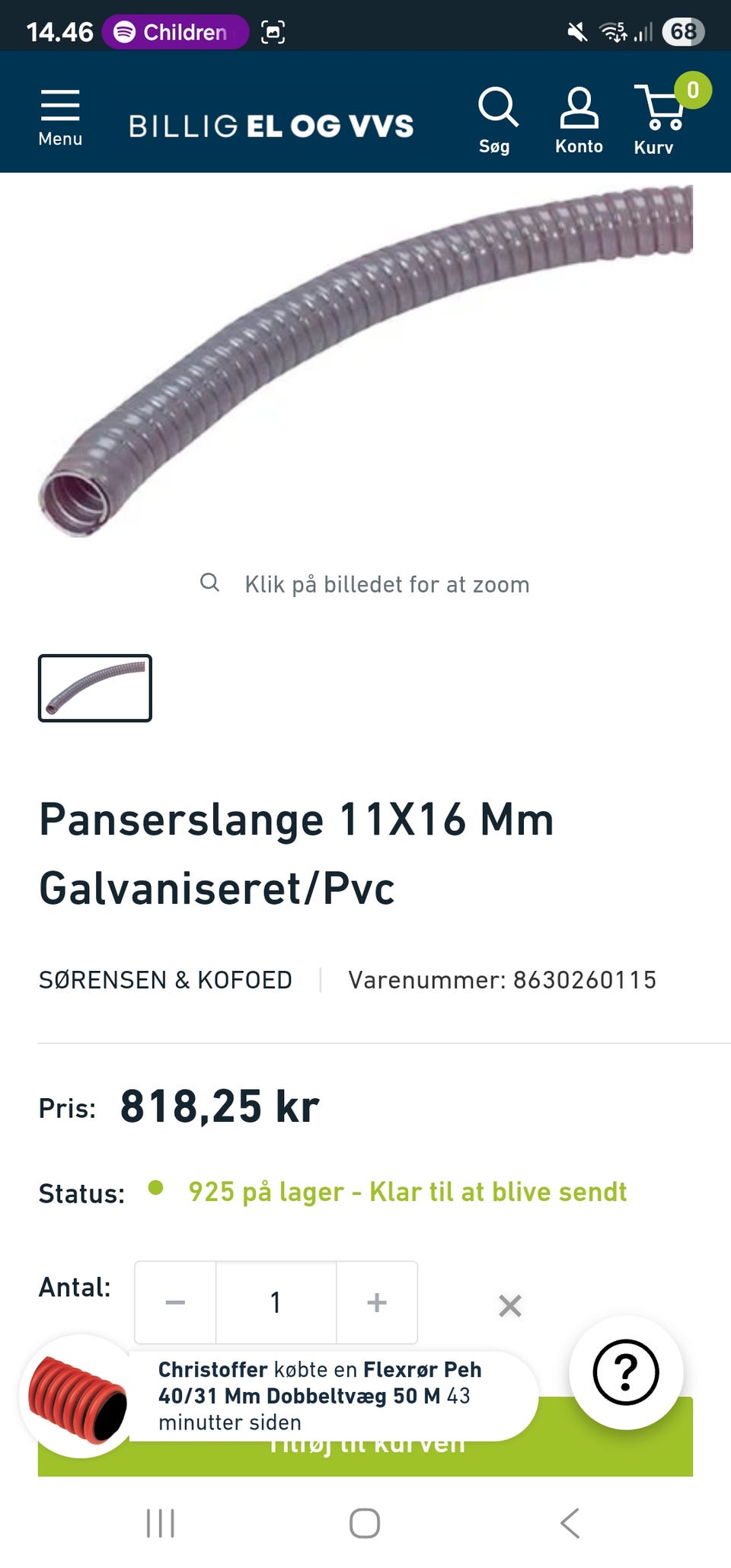
Task: Increase quantity with the plus stepper
Action: tap(376, 1303)
